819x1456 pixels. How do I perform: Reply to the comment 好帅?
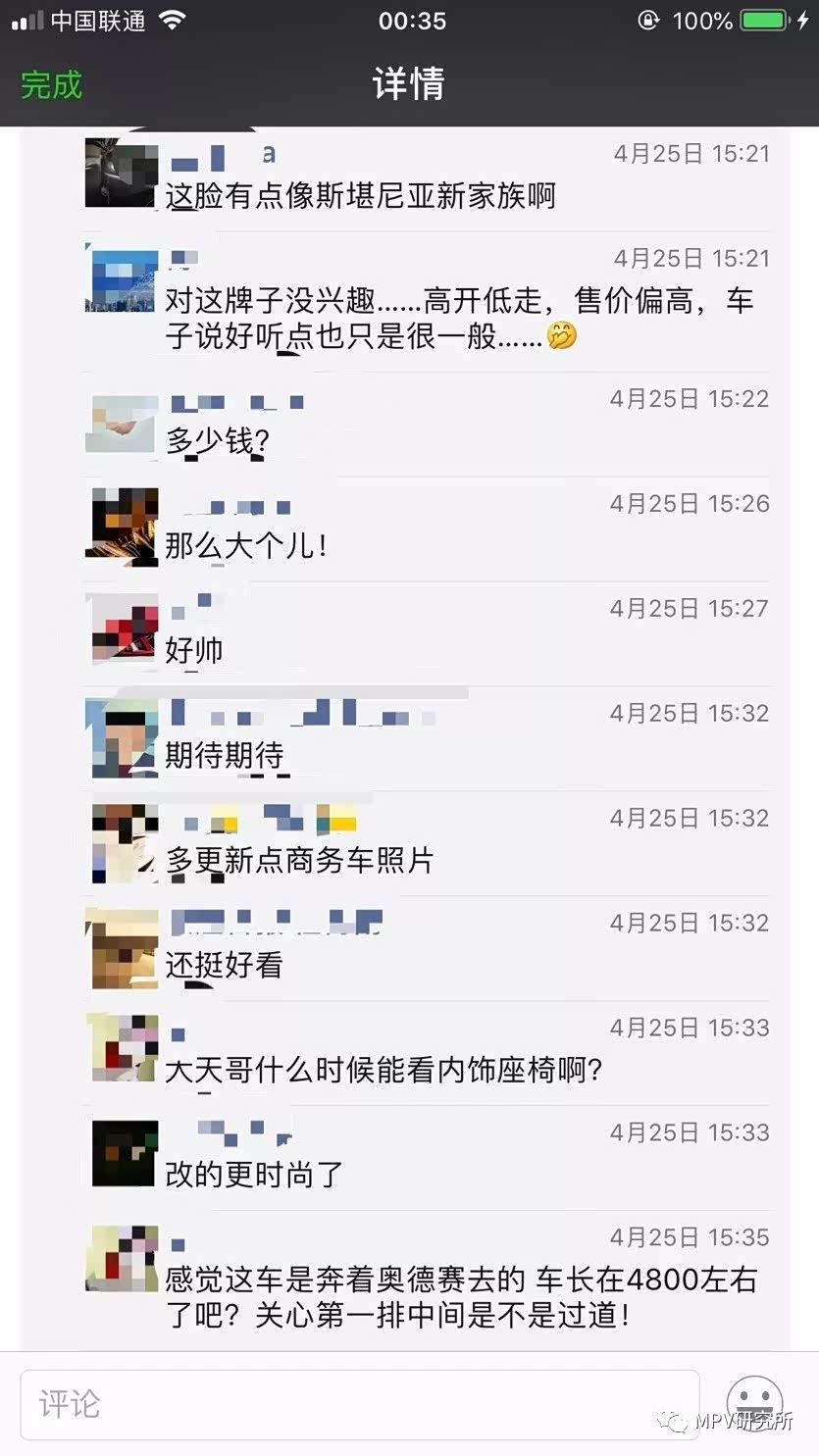click(194, 650)
